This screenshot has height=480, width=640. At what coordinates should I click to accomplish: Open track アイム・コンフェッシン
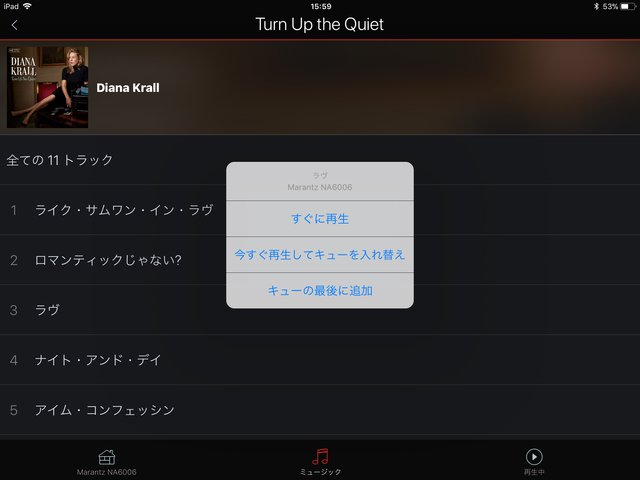point(104,410)
